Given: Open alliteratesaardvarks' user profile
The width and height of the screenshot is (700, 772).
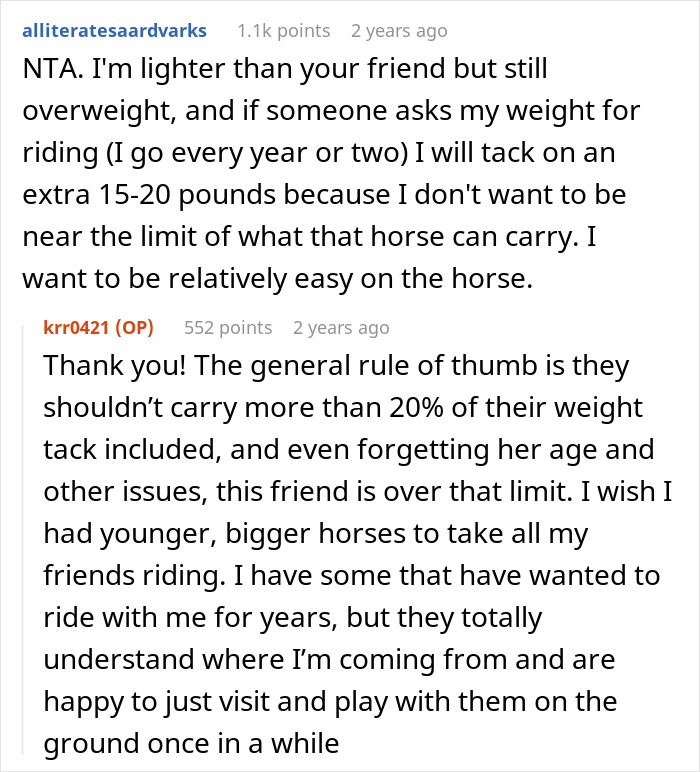Looking at the screenshot, I should [114, 31].
